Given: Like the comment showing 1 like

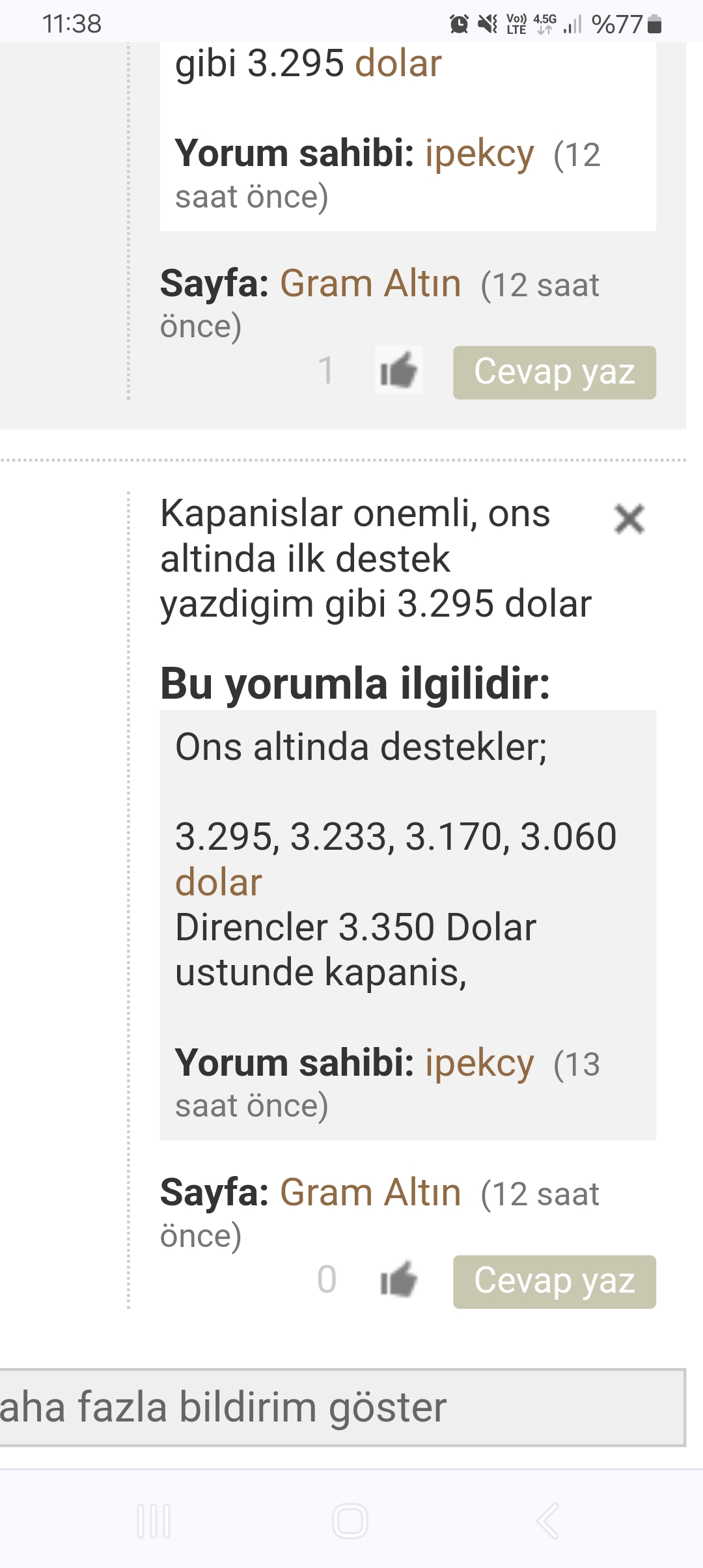Looking at the screenshot, I should [x=398, y=371].
